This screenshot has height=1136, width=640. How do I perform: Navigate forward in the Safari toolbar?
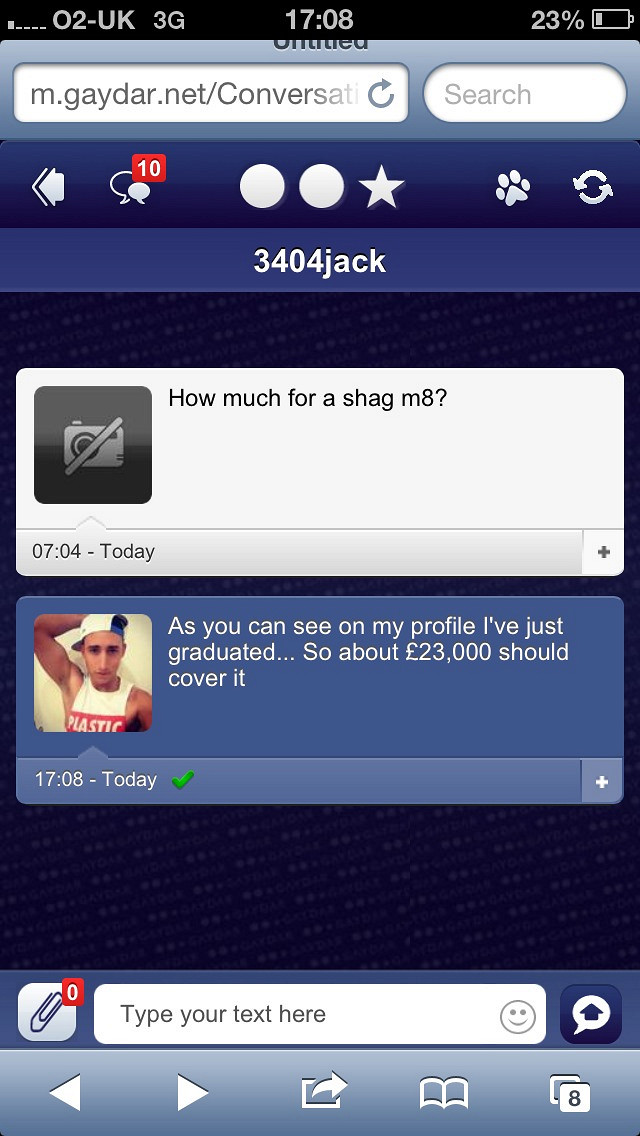coord(192,1092)
